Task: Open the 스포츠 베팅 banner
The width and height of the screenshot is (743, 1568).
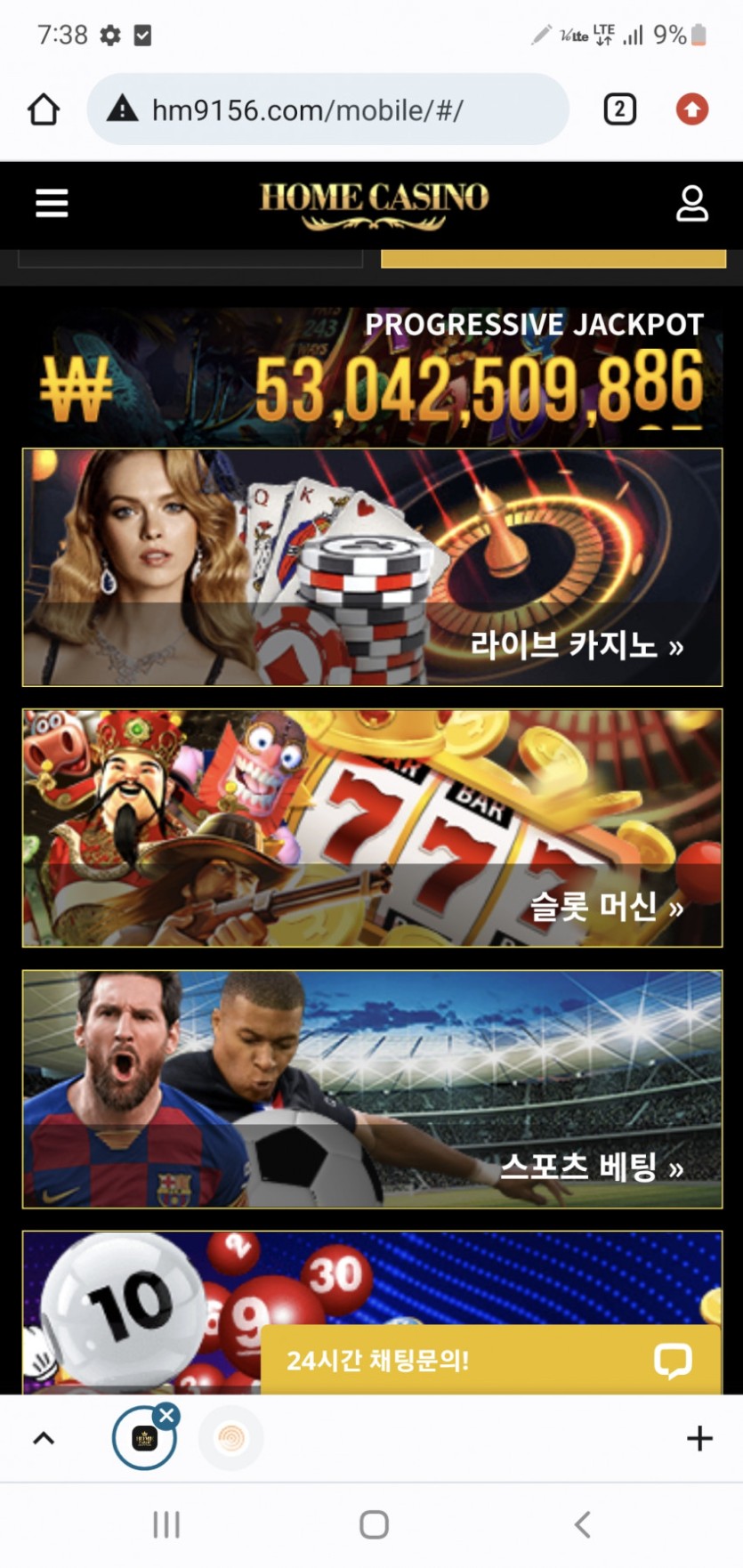Action: [x=372, y=1088]
